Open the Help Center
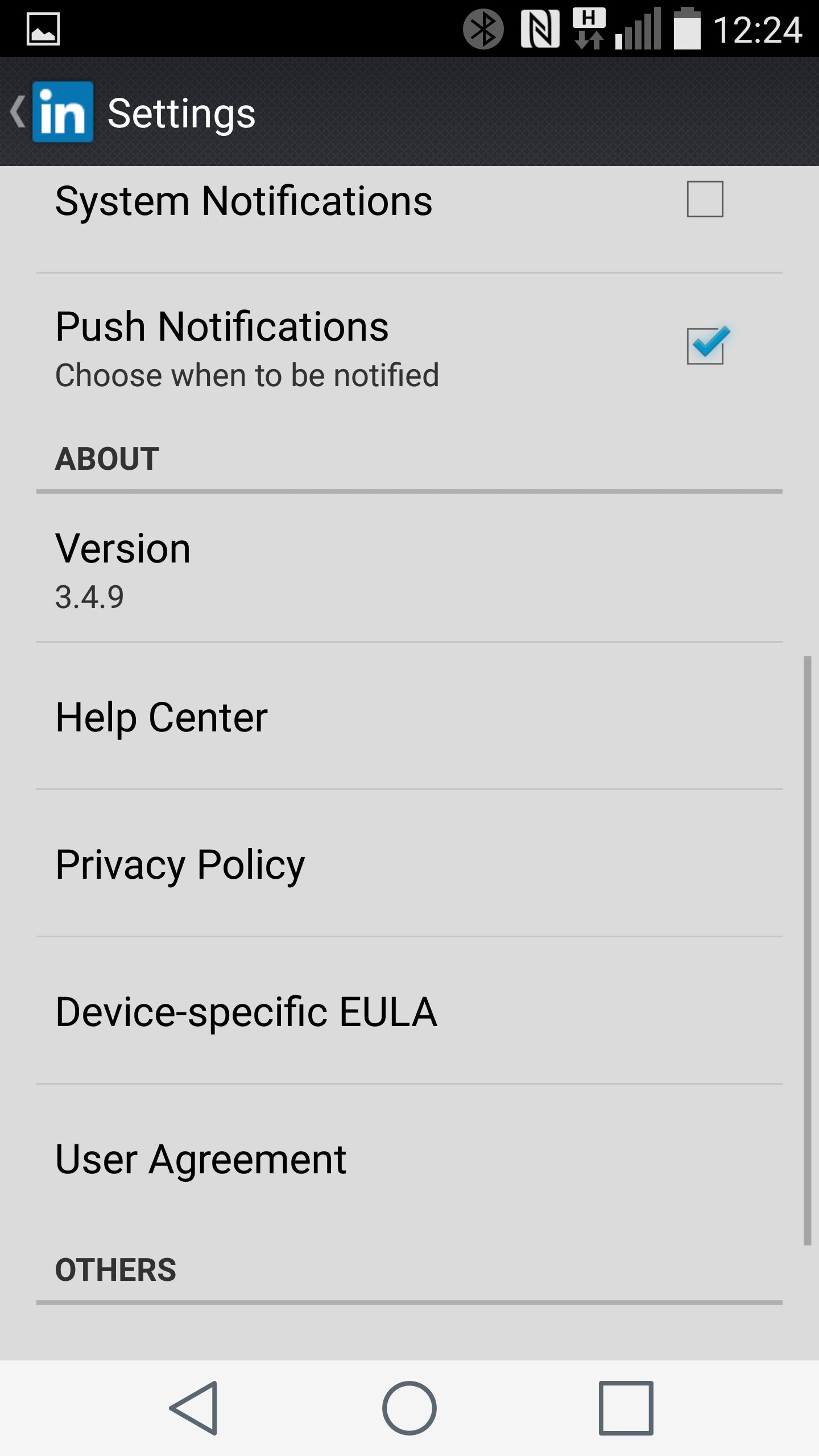The image size is (819, 1456). (409, 716)
